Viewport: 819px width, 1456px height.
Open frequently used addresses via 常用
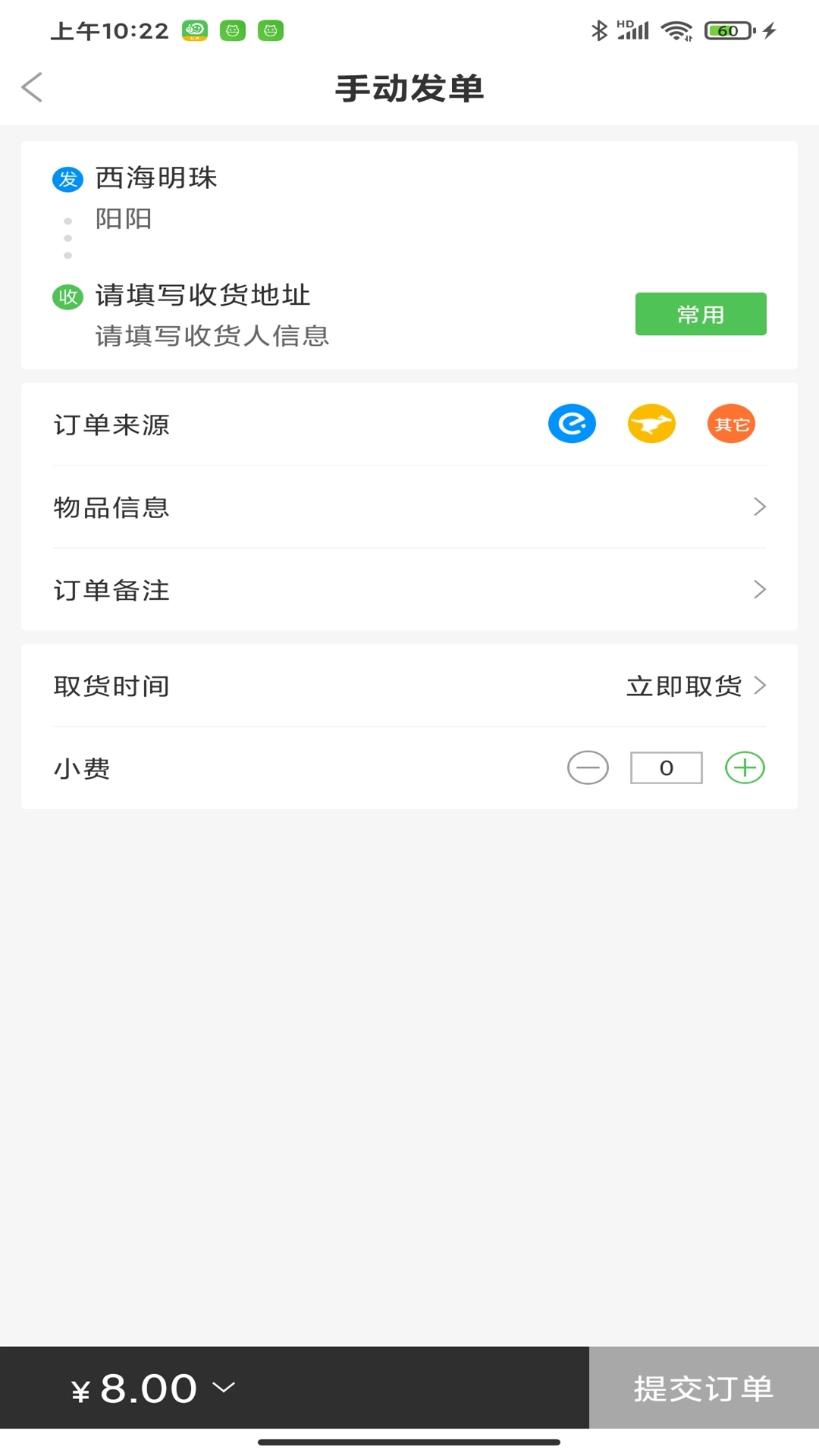(x=700, y=313)
